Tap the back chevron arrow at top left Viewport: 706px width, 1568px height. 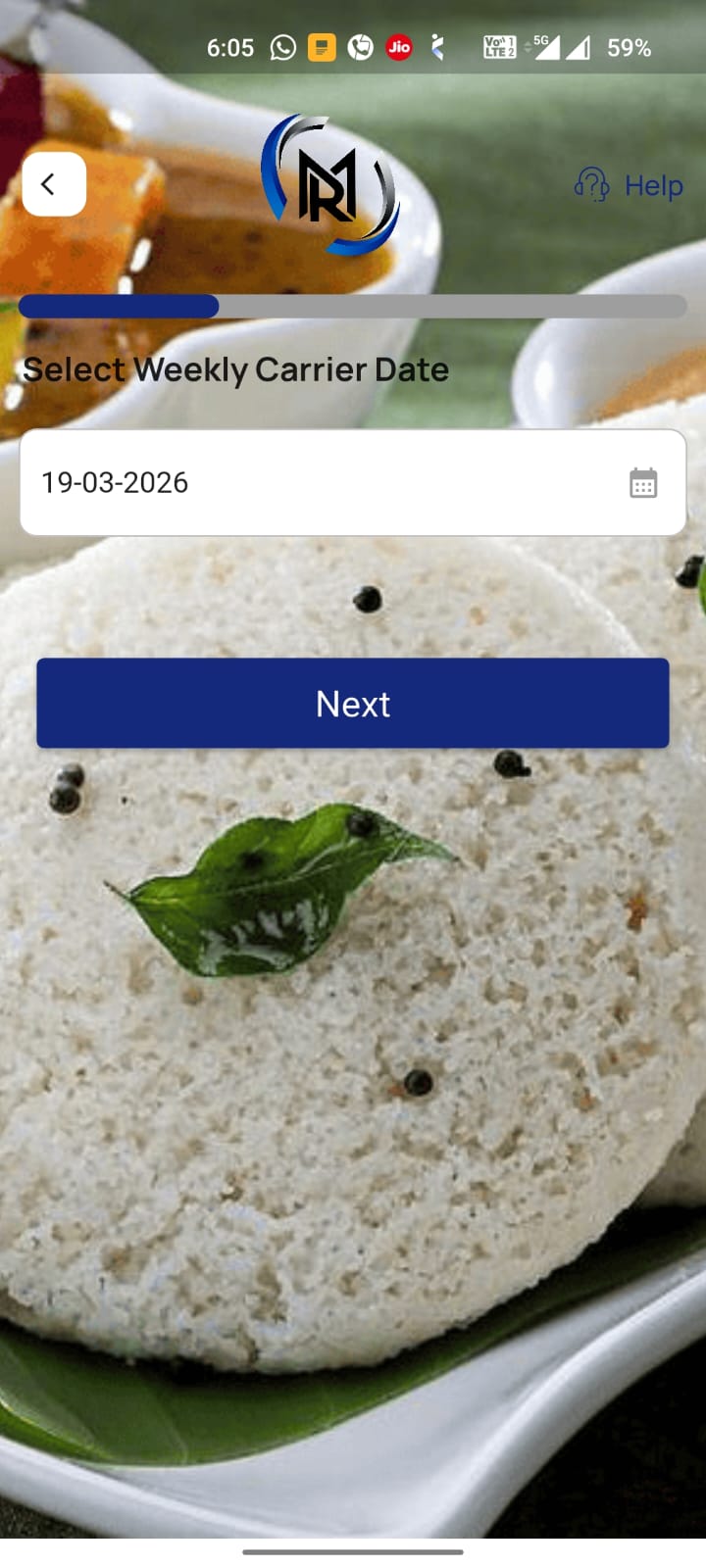coord(54,184)
